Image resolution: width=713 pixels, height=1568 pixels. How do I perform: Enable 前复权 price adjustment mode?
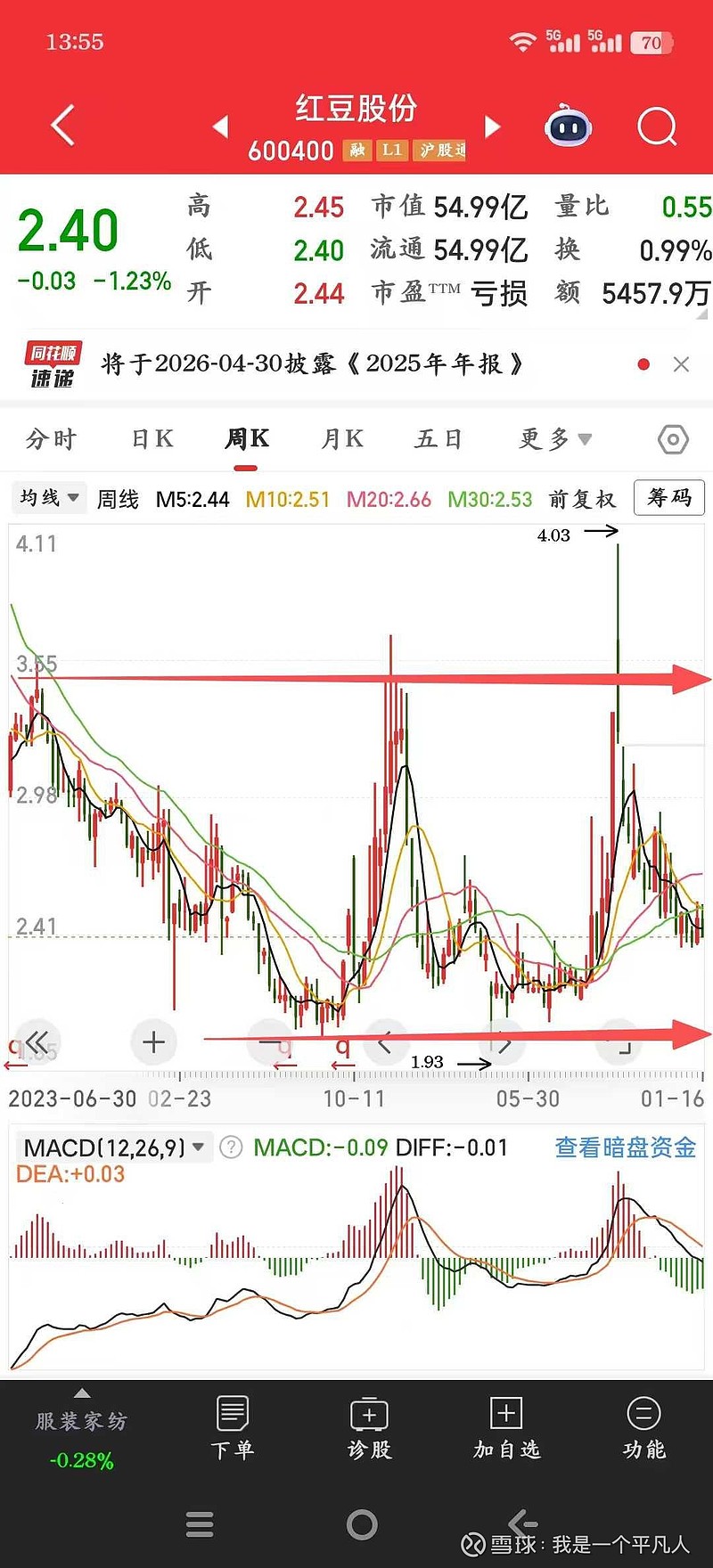(x=580, y=499)
